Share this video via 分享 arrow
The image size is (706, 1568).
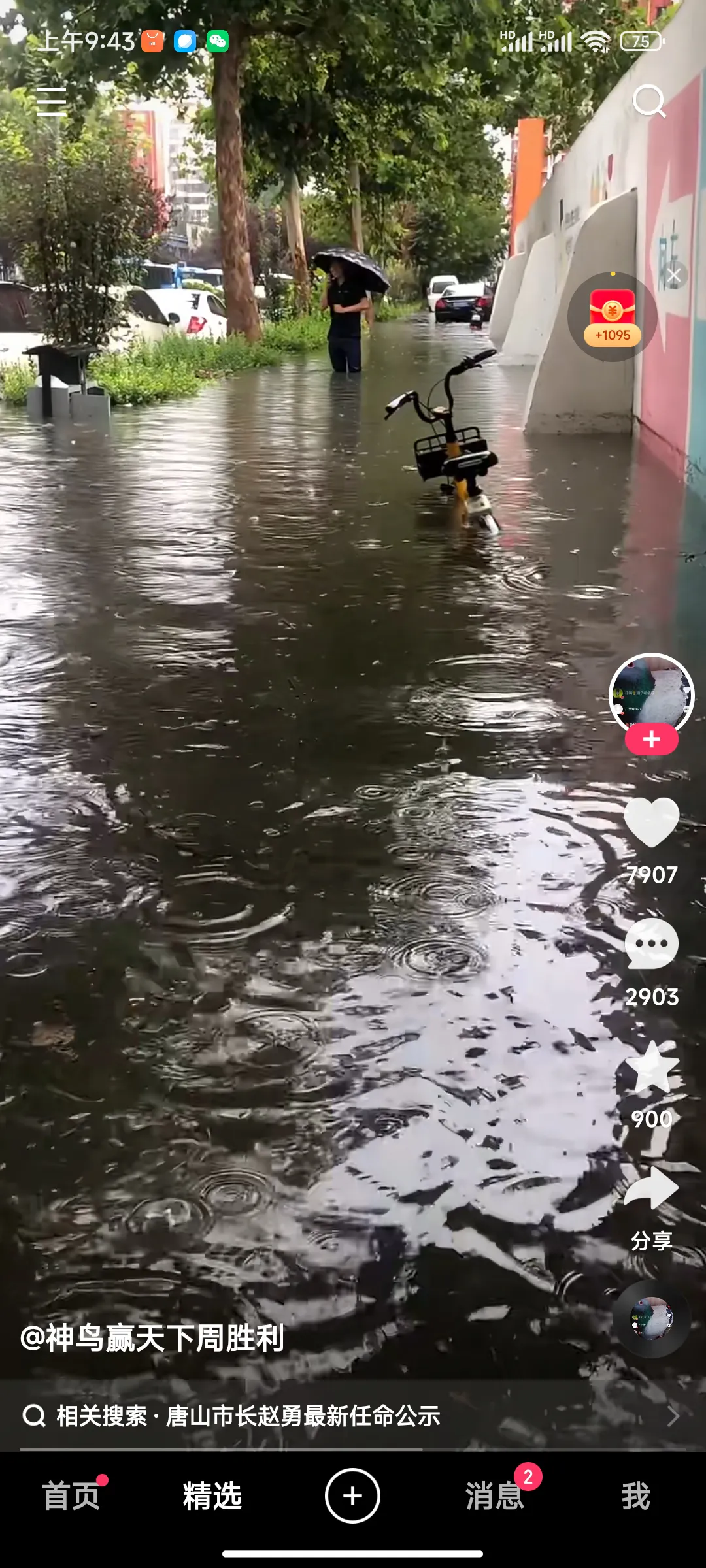[651, 1189]
